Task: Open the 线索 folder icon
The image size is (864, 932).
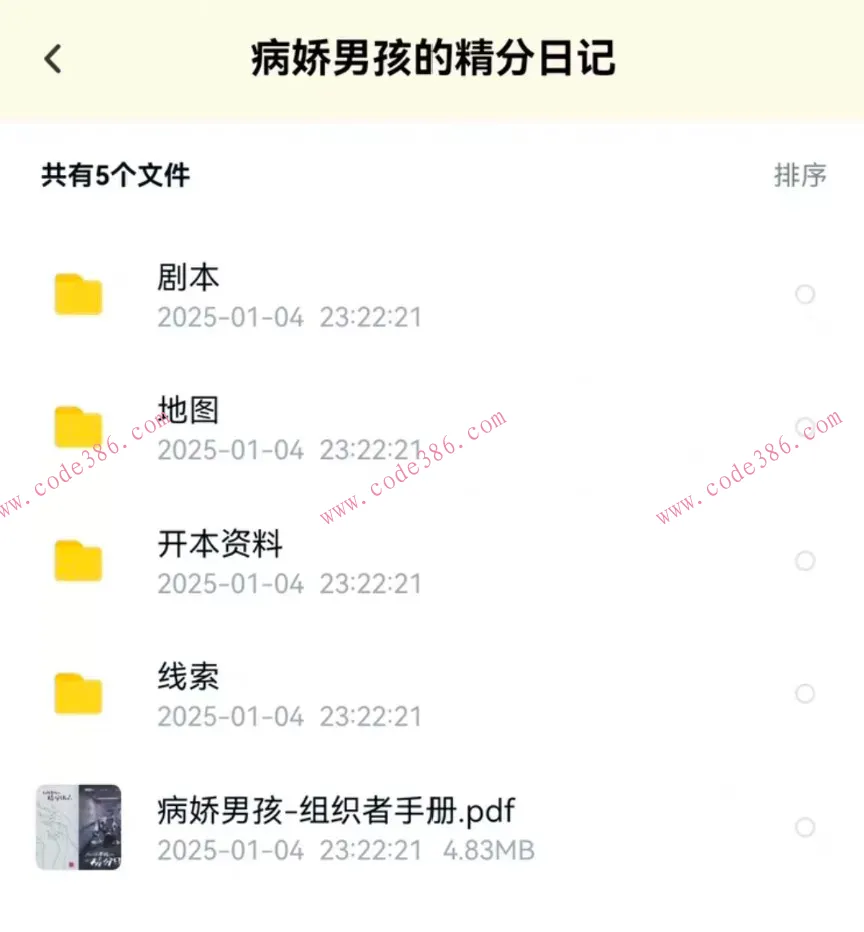Action: click(x=79, y=693)
